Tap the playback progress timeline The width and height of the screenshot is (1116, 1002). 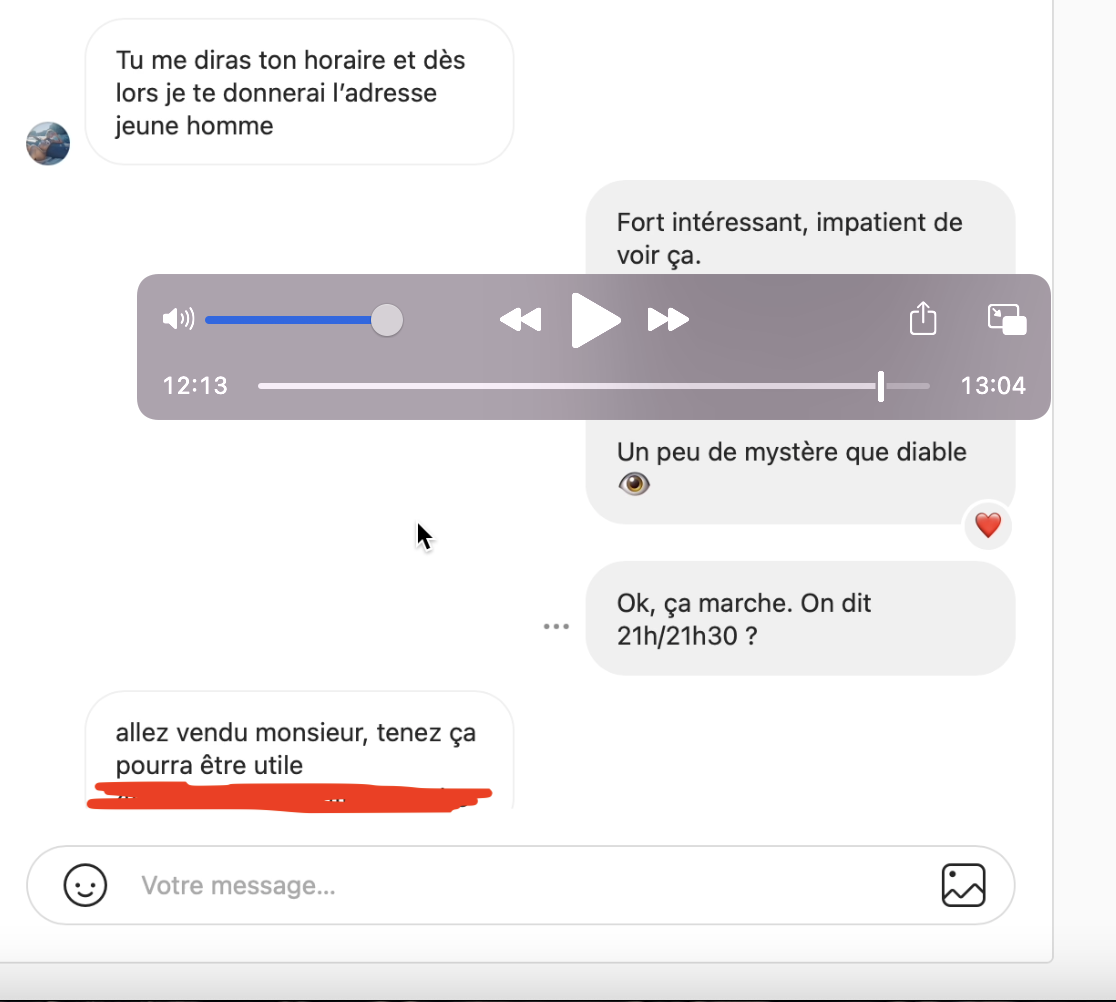click(593, 386)
